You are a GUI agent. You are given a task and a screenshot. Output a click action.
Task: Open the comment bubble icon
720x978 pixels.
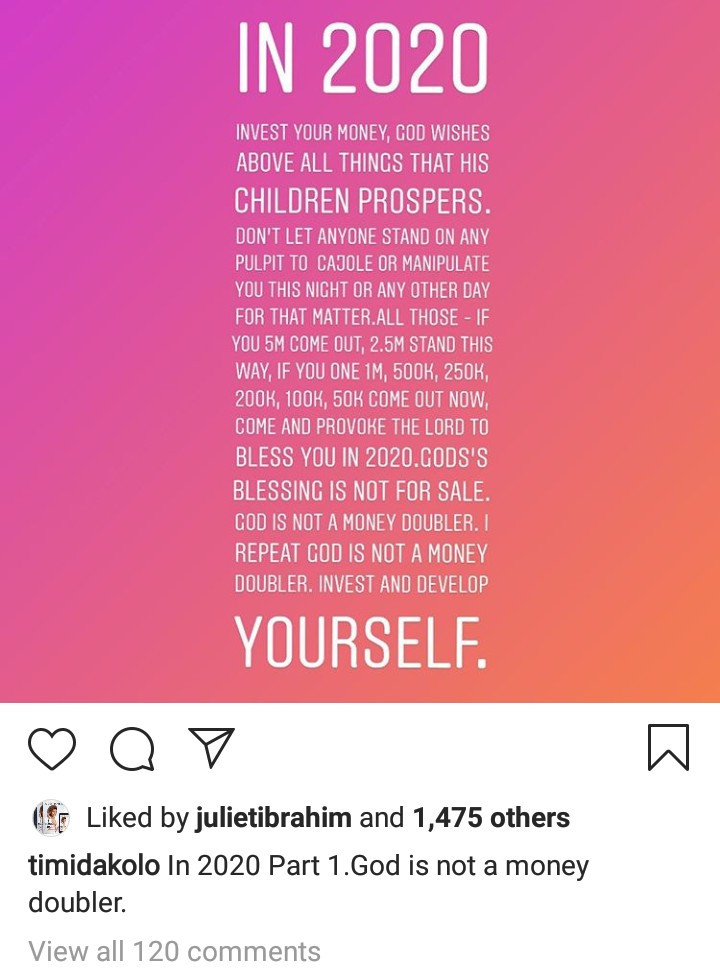[132, 748]
